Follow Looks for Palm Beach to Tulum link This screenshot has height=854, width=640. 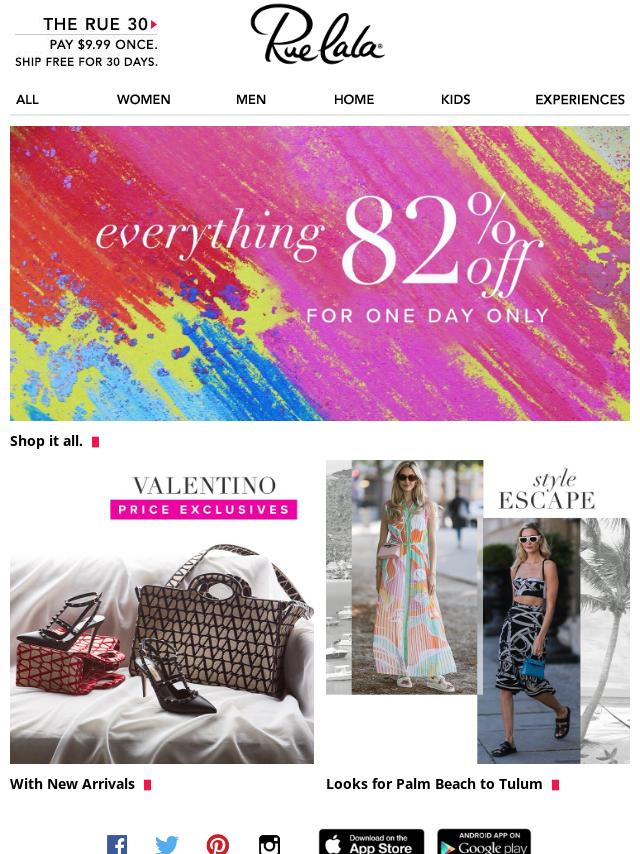tap(434, 784)
